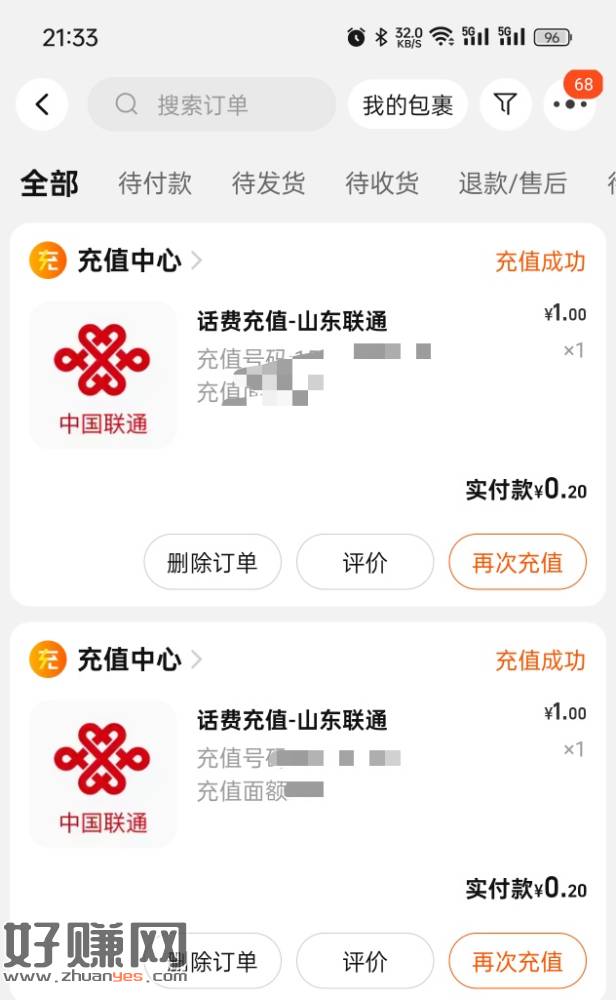Switch to the 待付款 tab
Viewport: 616px width, 1000px height.
pos(155,184)
